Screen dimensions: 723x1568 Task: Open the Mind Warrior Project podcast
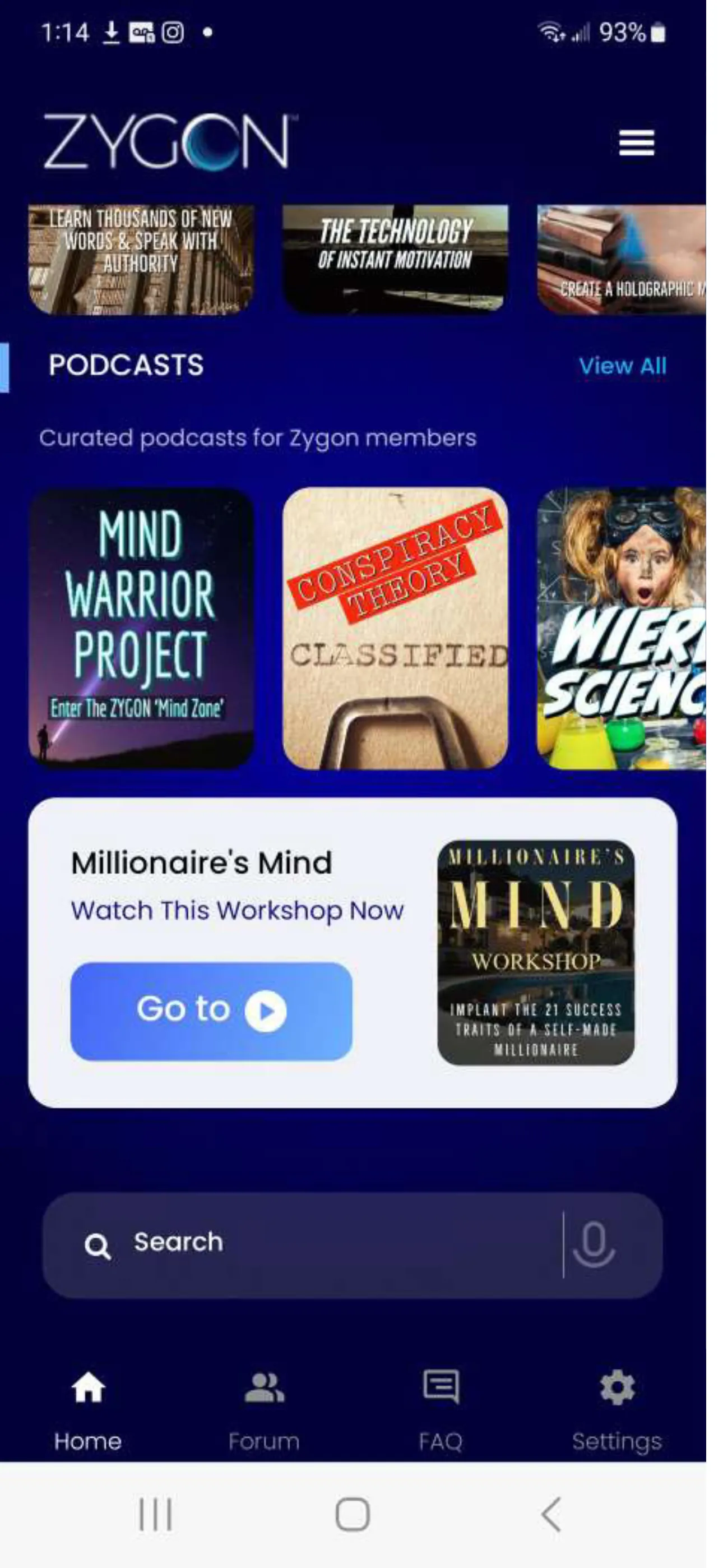click(x=141, y=628)
